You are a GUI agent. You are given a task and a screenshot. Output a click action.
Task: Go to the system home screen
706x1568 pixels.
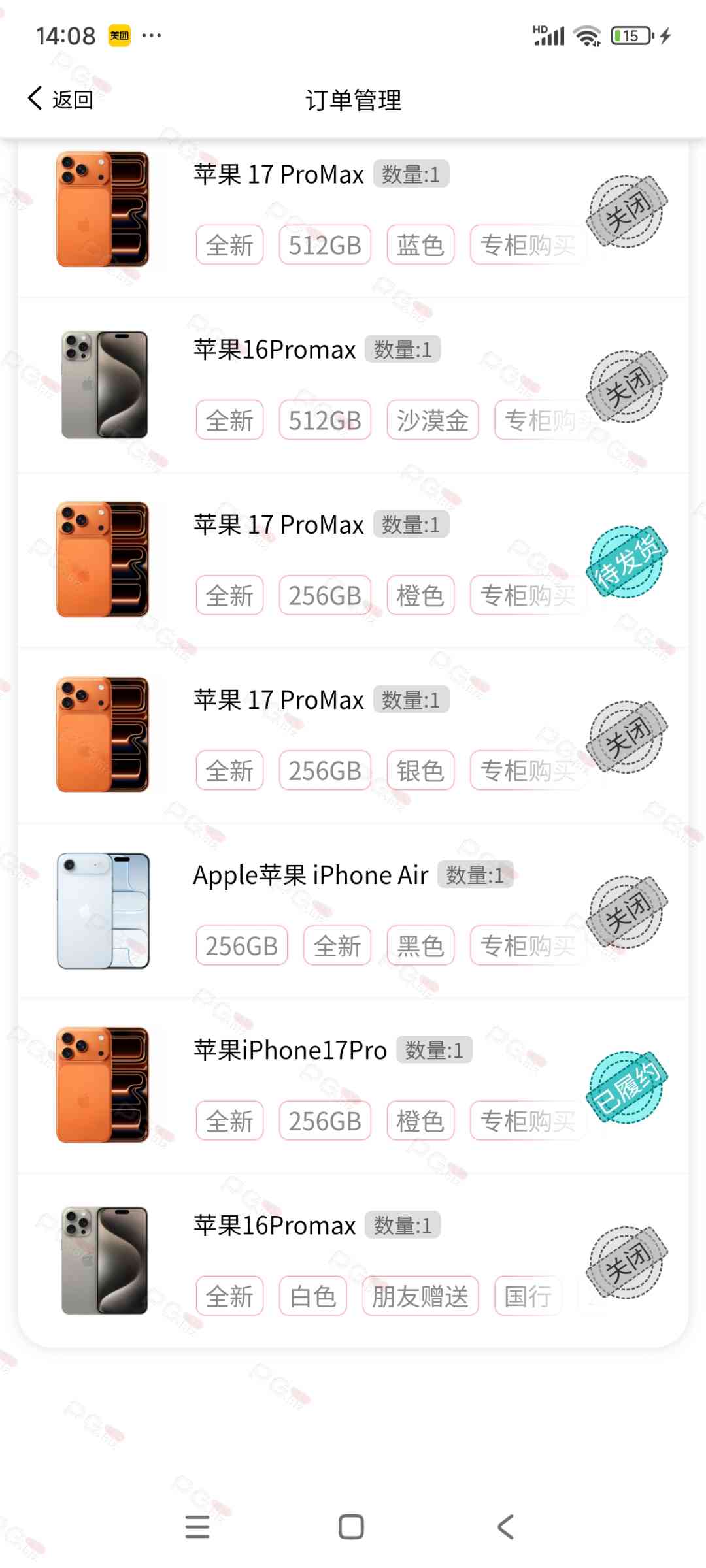pyautogui.click(x=351, y=1527)
